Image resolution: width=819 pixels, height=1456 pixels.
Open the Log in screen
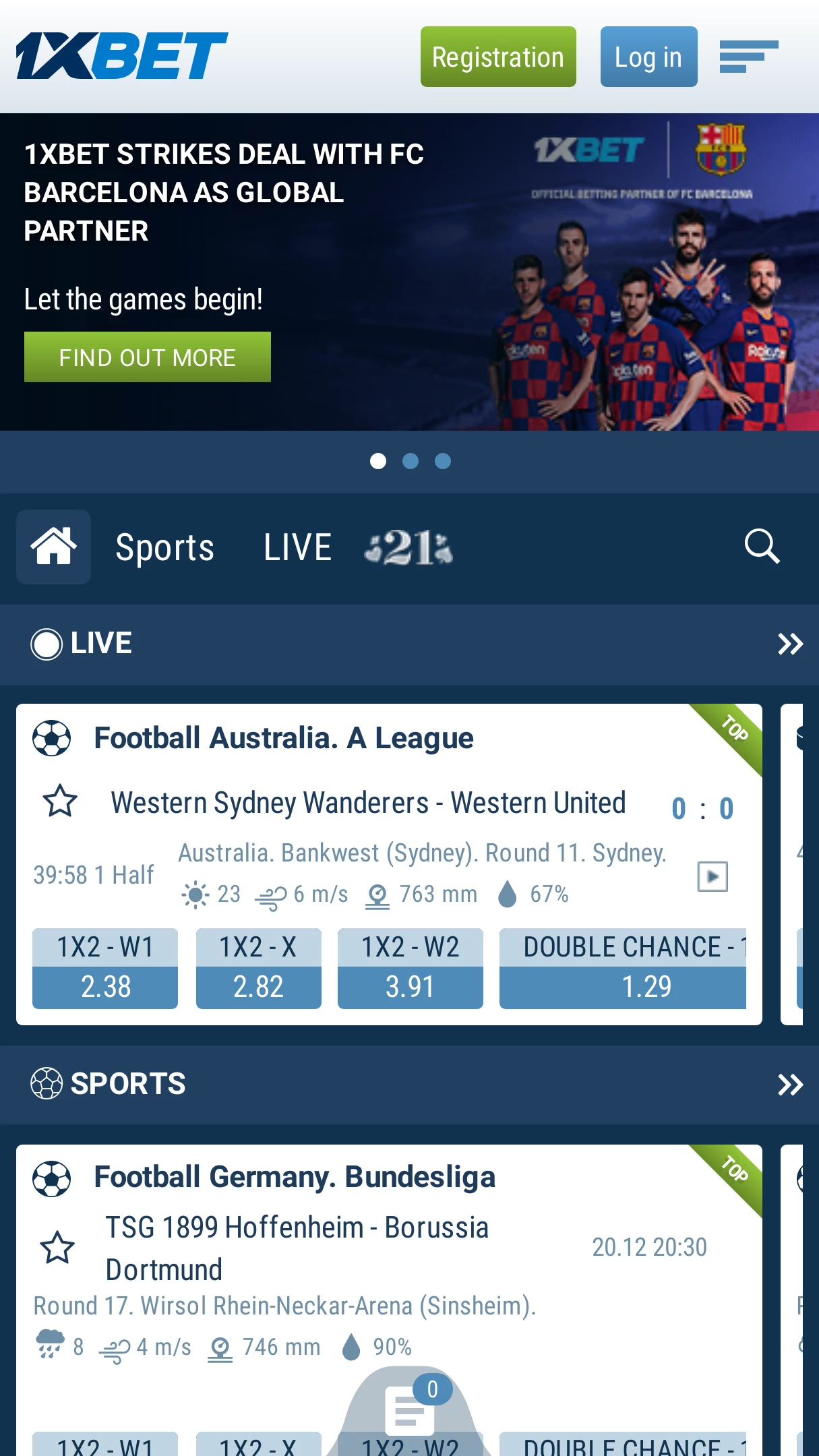648,57
